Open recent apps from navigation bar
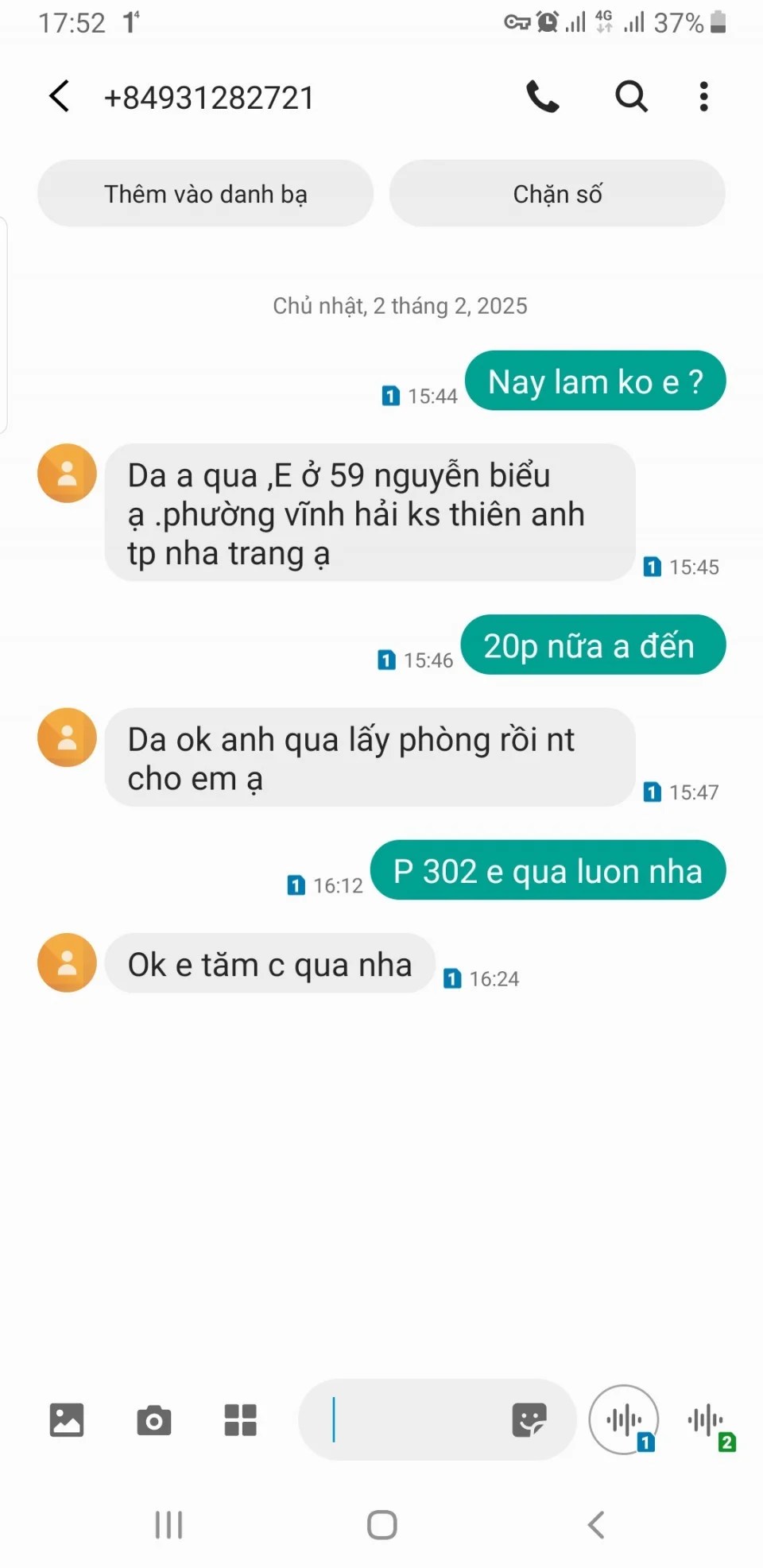 pos(168,1525)
